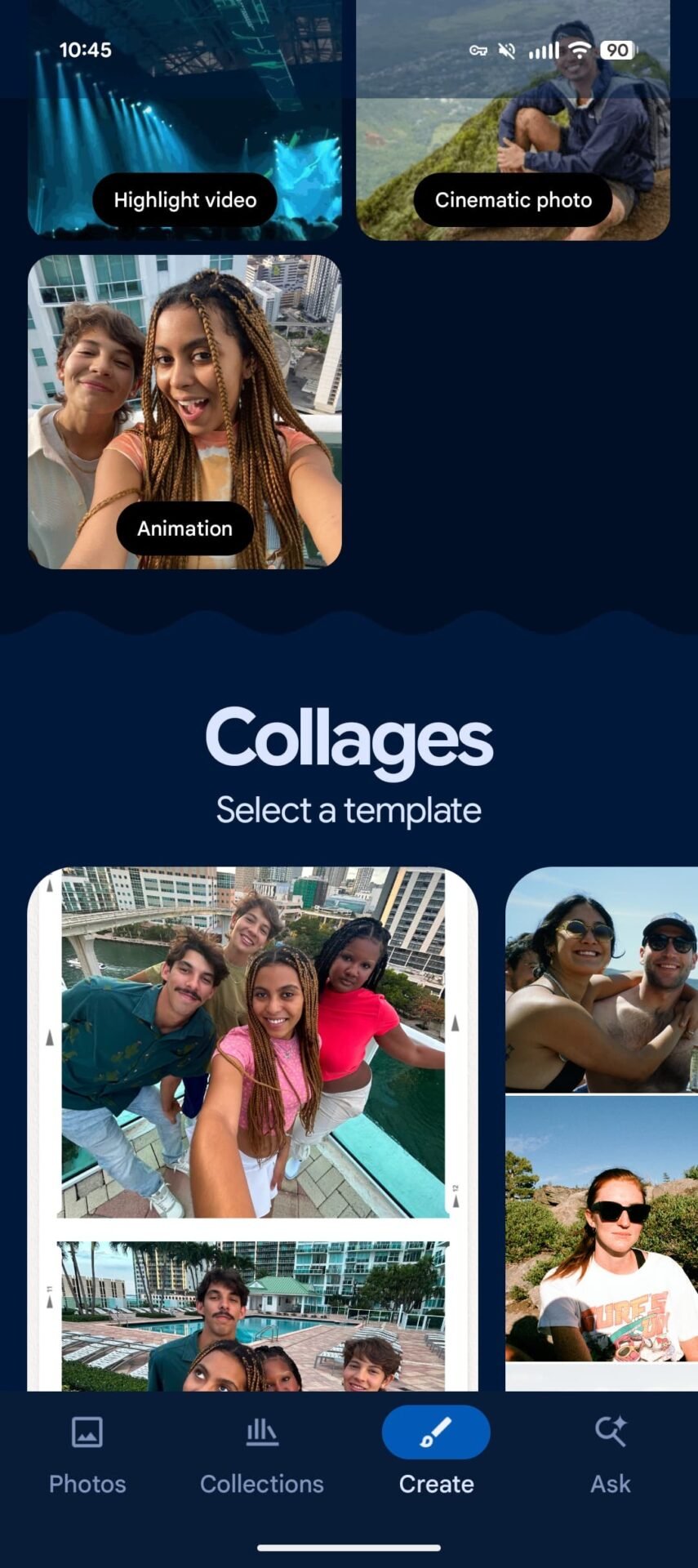Choose the Animation creation card
This screenshot has width=698, height=1568.
point(185,412)
